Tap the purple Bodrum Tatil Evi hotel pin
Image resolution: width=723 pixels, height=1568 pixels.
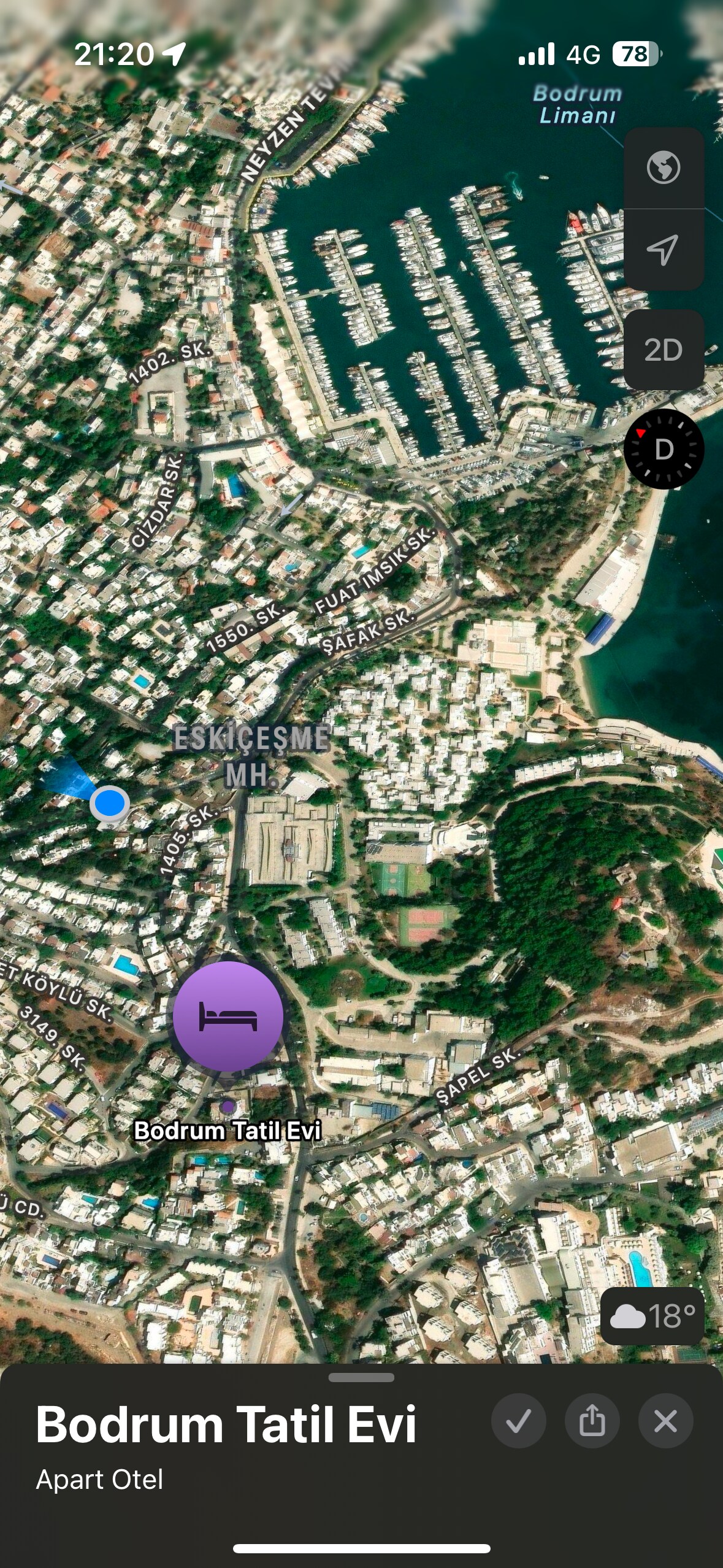click(228, 1017)
